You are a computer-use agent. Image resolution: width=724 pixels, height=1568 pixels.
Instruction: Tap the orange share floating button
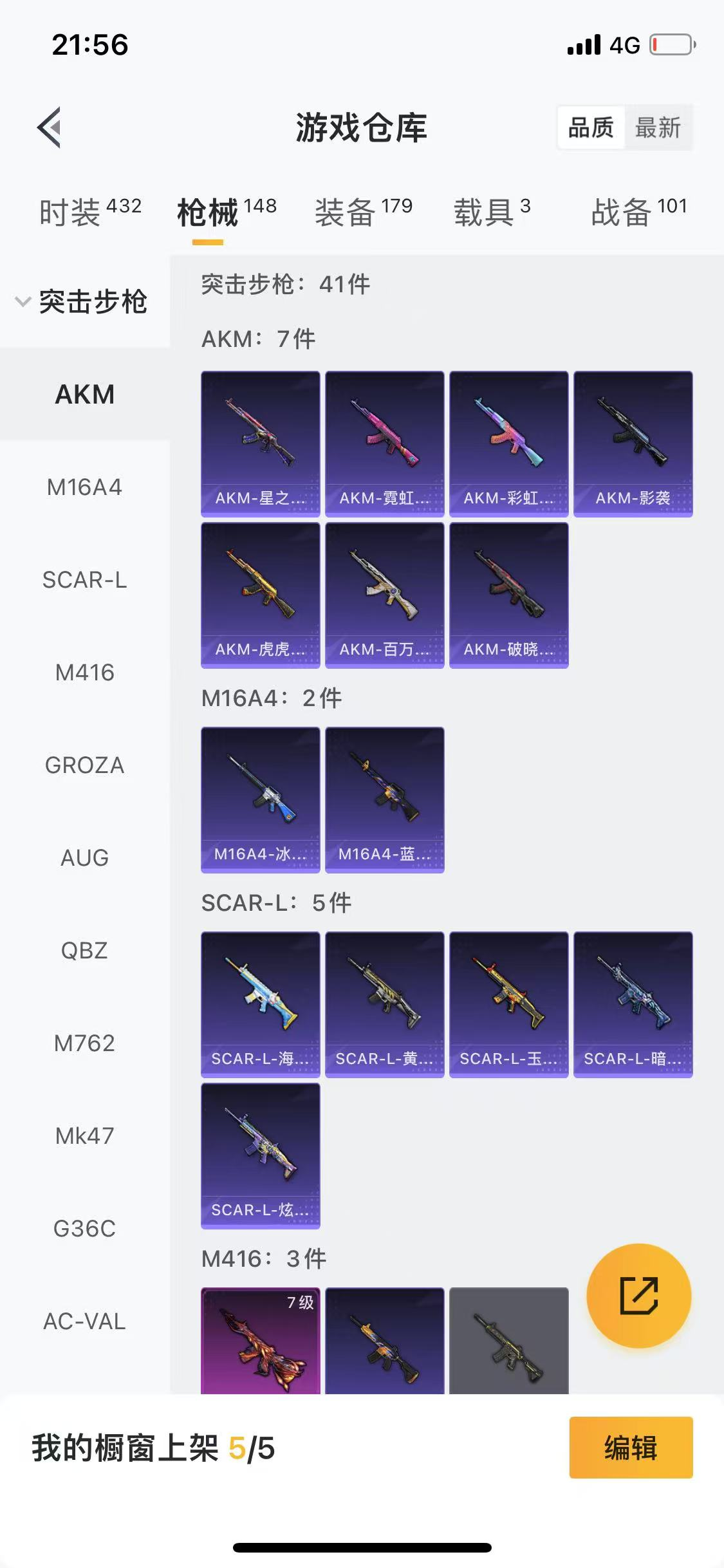pos(638,1296)
